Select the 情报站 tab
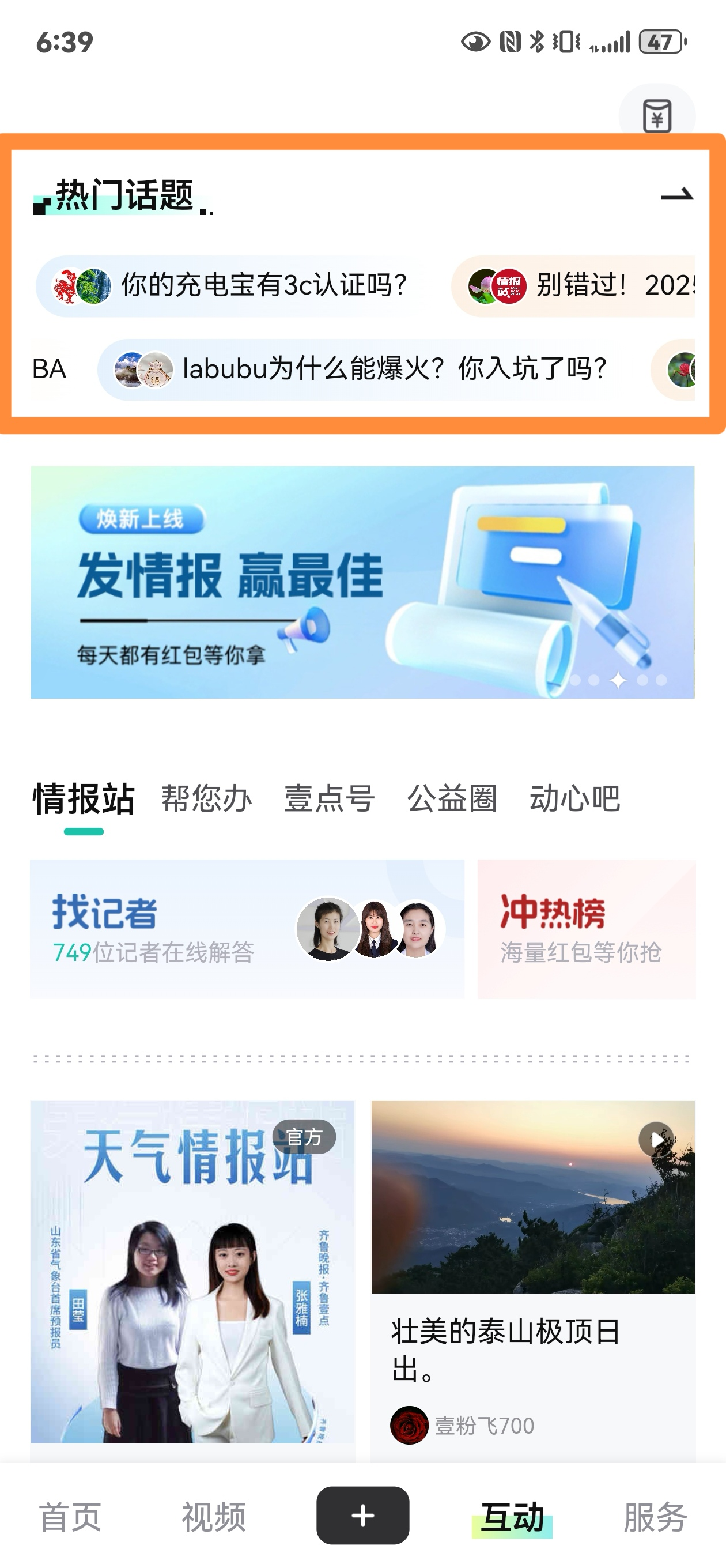726x1568 pixels. pyautogui.click(x=84, y=798)
